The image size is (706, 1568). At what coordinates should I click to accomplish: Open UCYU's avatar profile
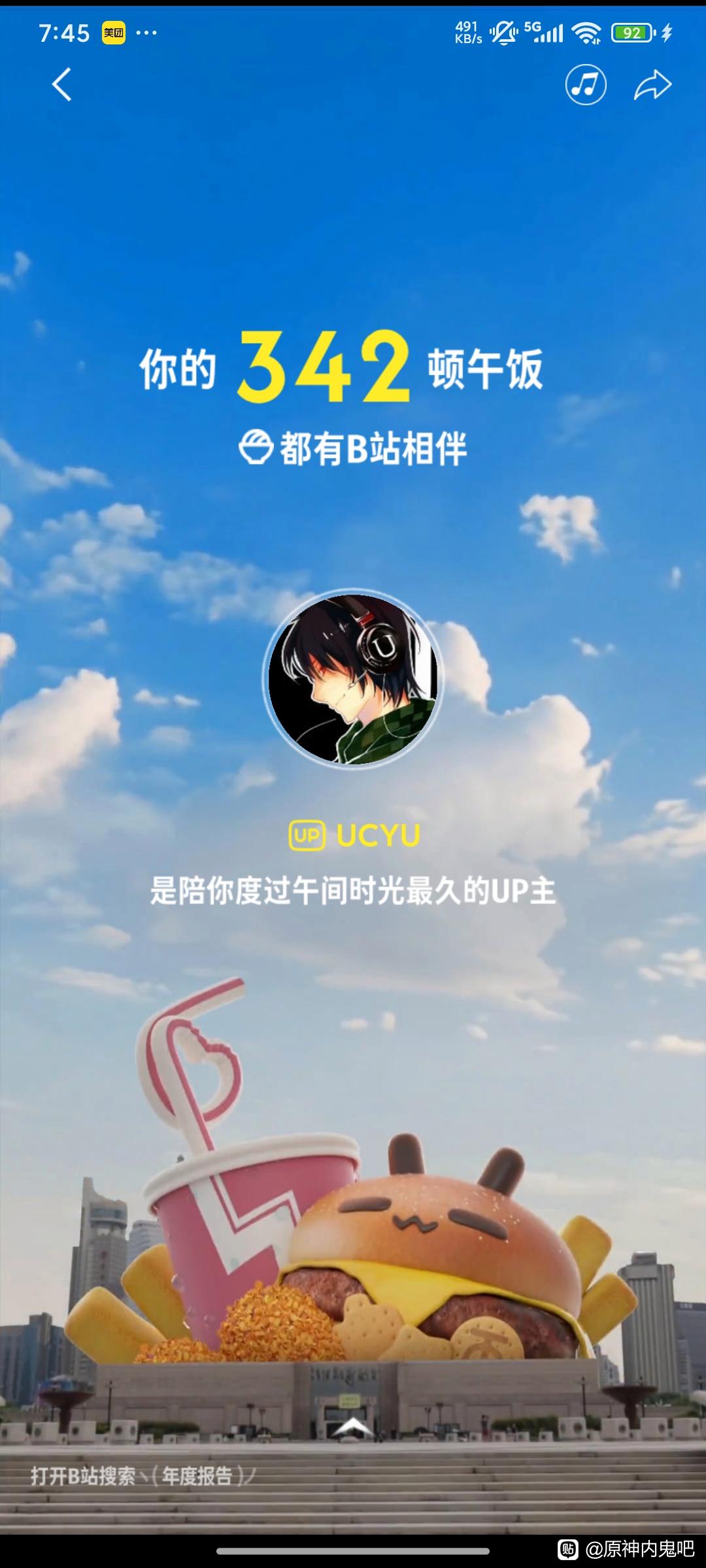353,679
